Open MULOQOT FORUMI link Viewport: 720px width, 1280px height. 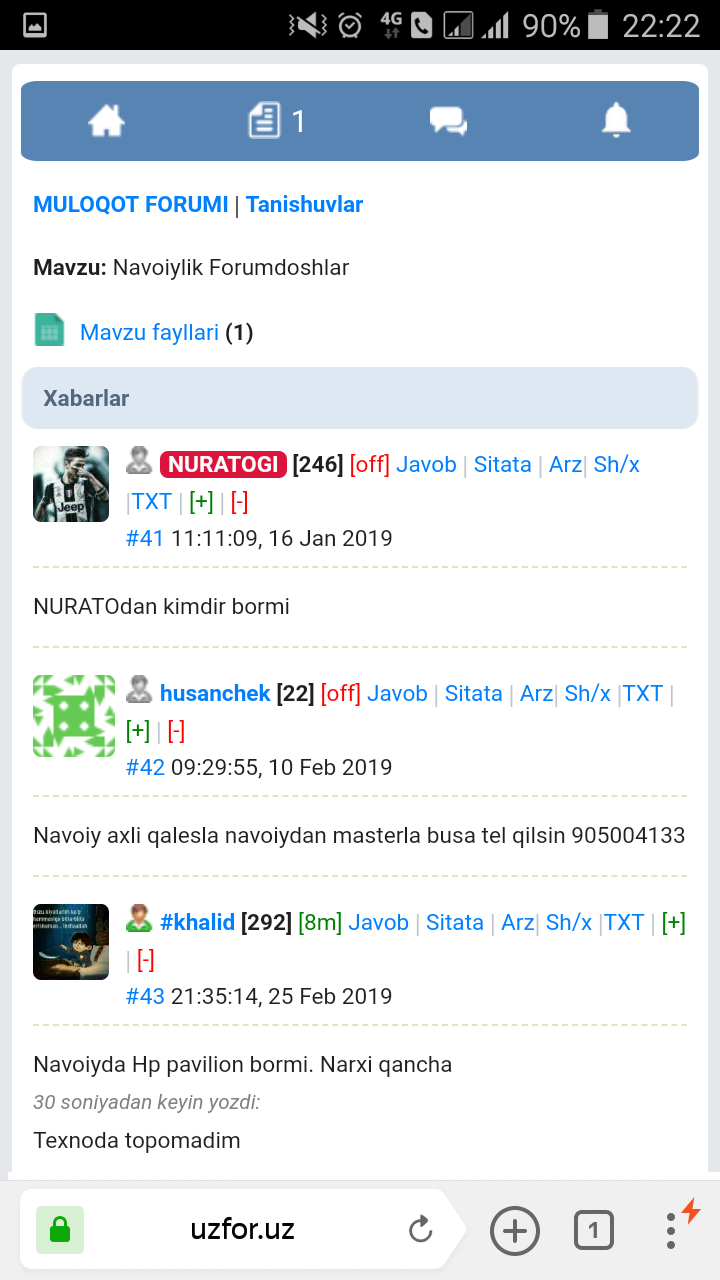(x=131, y=204)
